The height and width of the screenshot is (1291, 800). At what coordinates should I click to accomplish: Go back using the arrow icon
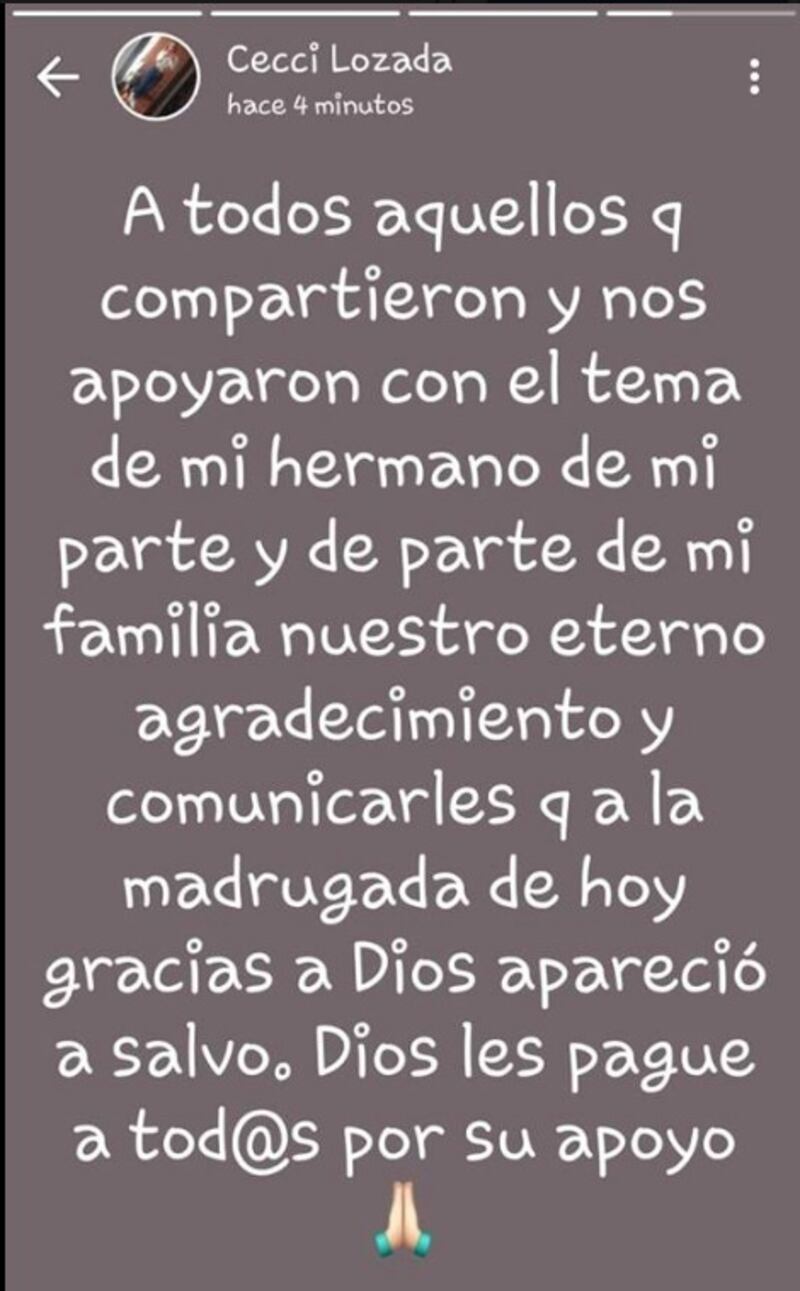pyautogui.click(x=58, y=78)
